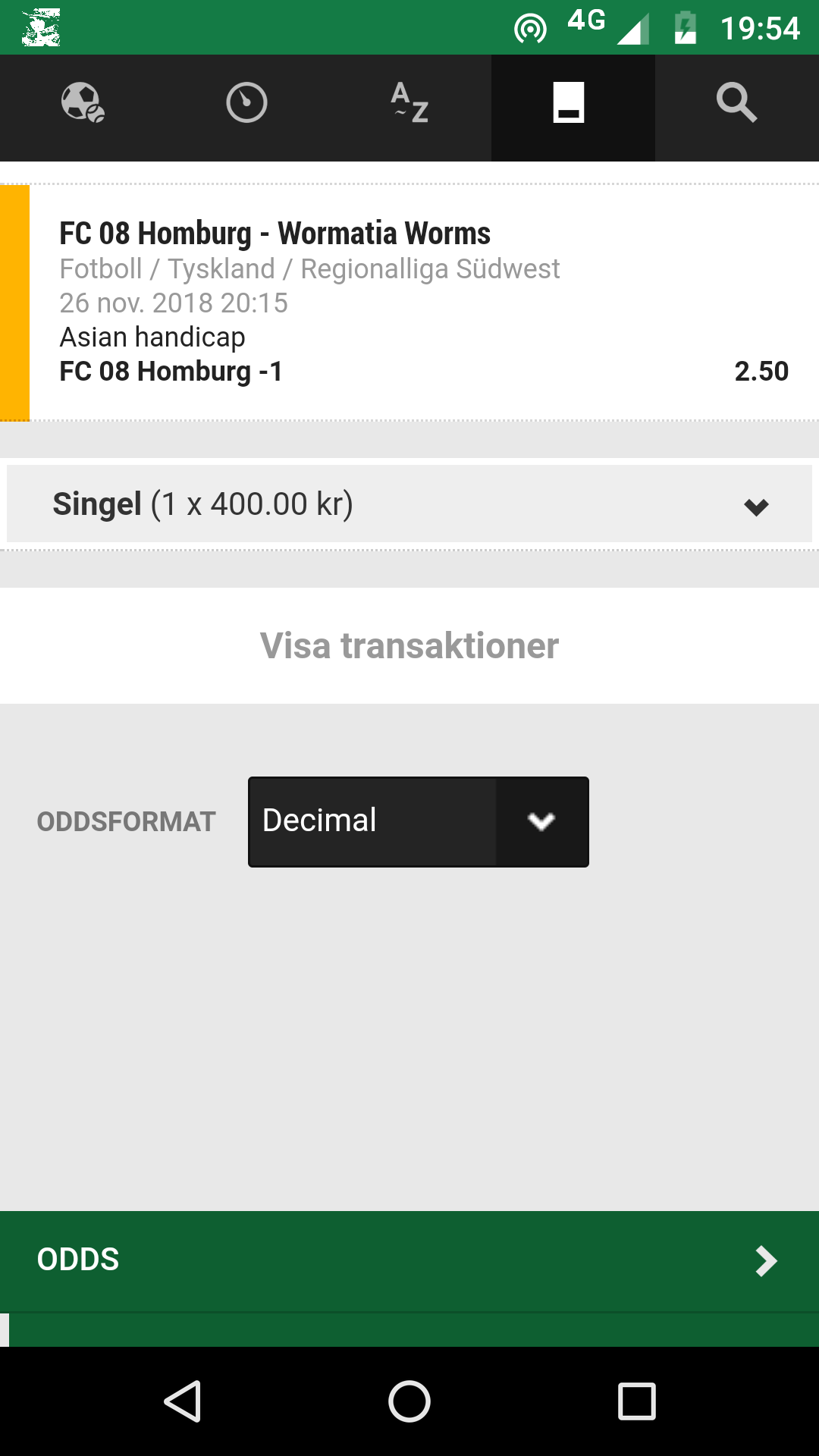Expand the Singel 1 x 400.00 kr row
This screenshot has height=1456, width=819.
click(409, 504)
